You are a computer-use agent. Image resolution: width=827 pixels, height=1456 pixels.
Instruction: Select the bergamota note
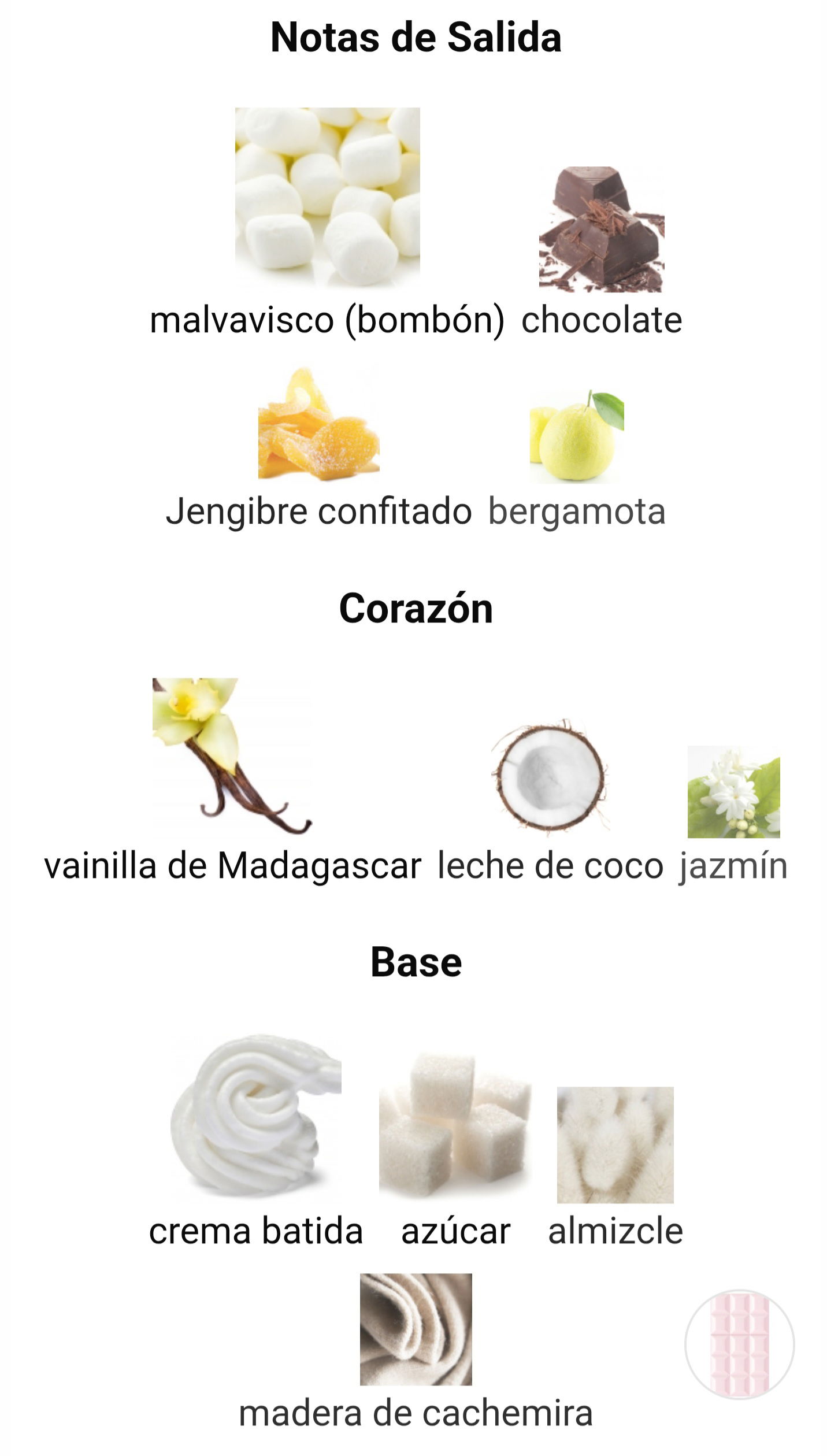(577, 438)
